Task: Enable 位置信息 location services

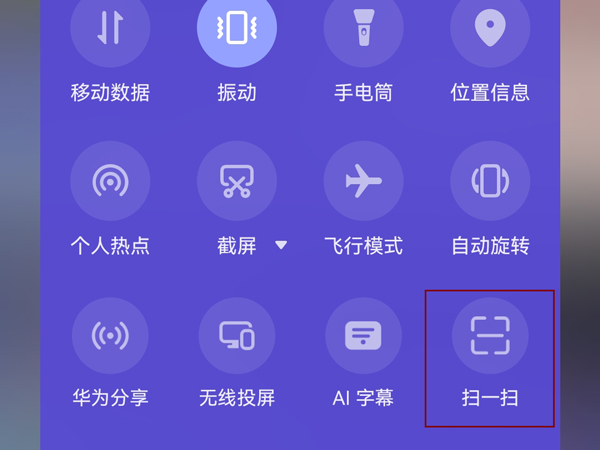Action: click(490, 30)
